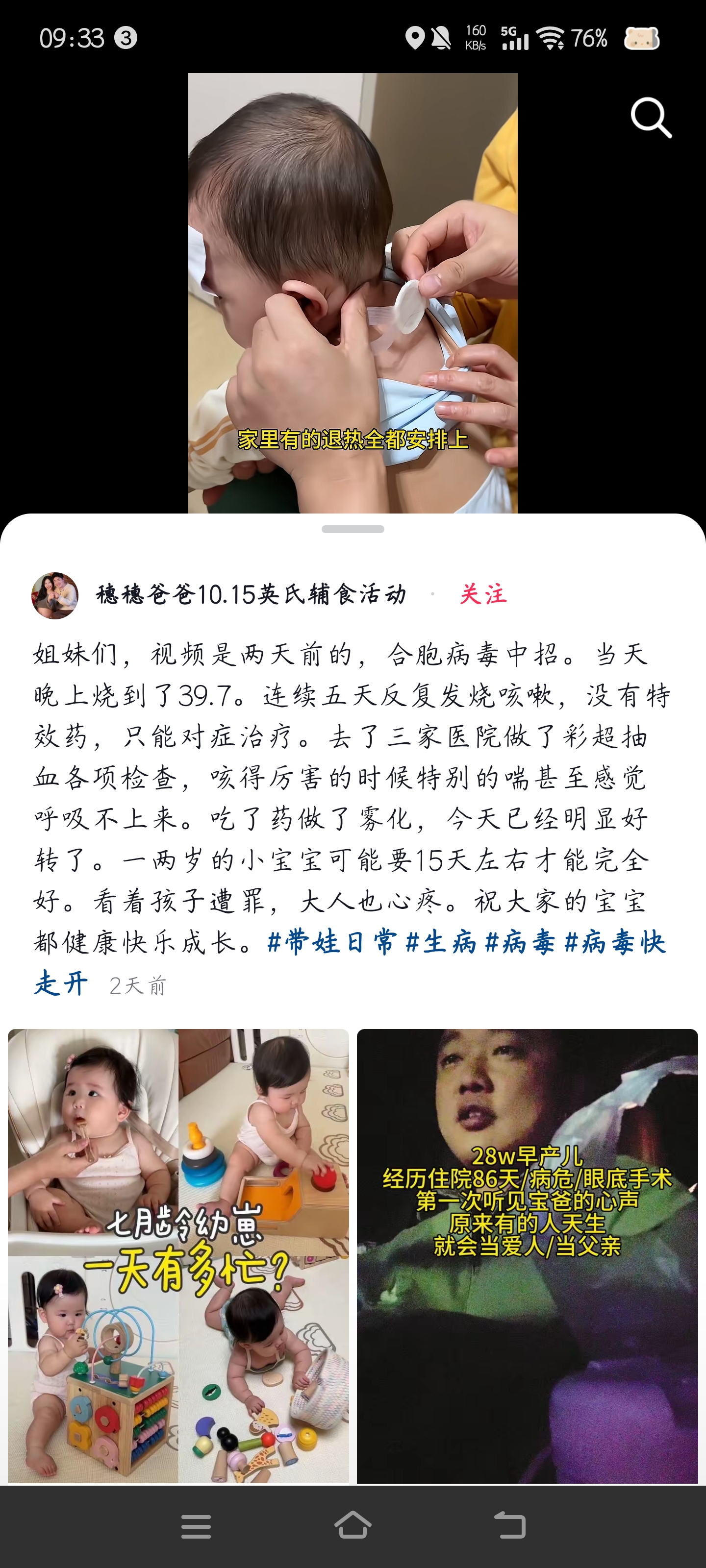
Task: Open the #病毒 hashtag
Action: pyautogui.click(x=520, y=942)
